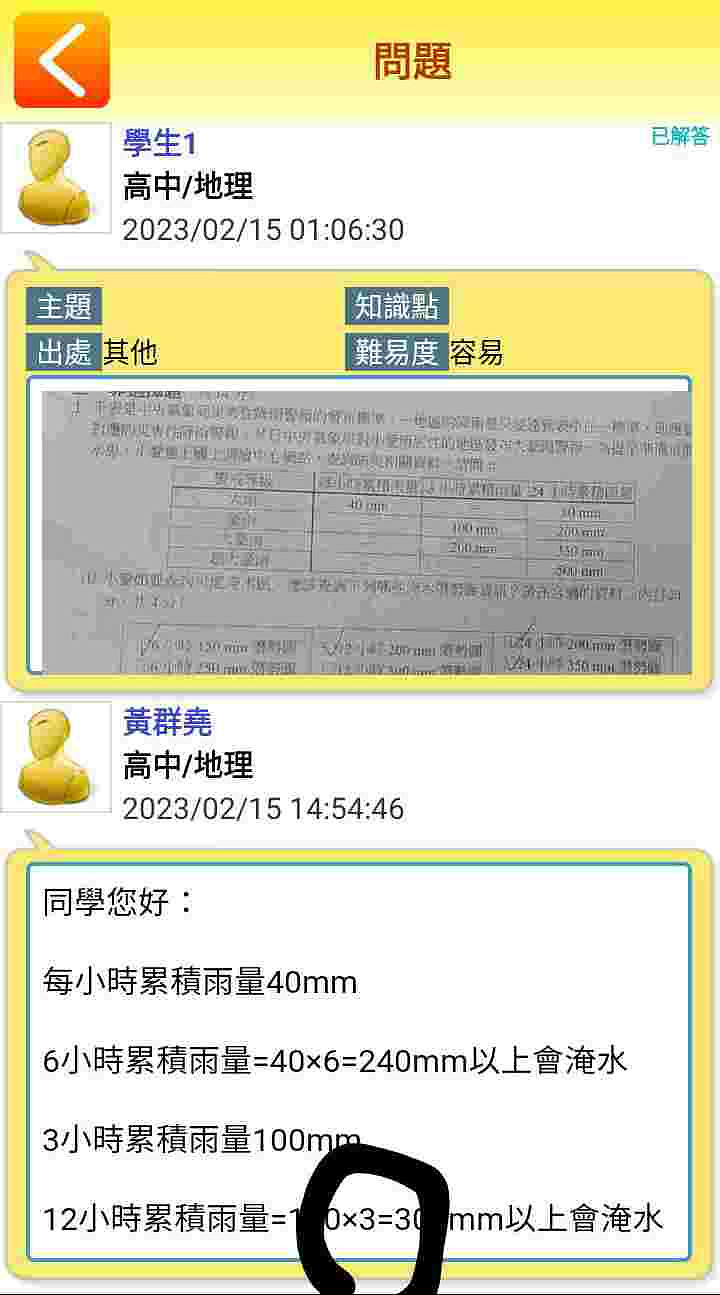Viewport: 720px width, 1295px height.
Task: Open the attached question photo
Action: [x=360, y=527]
